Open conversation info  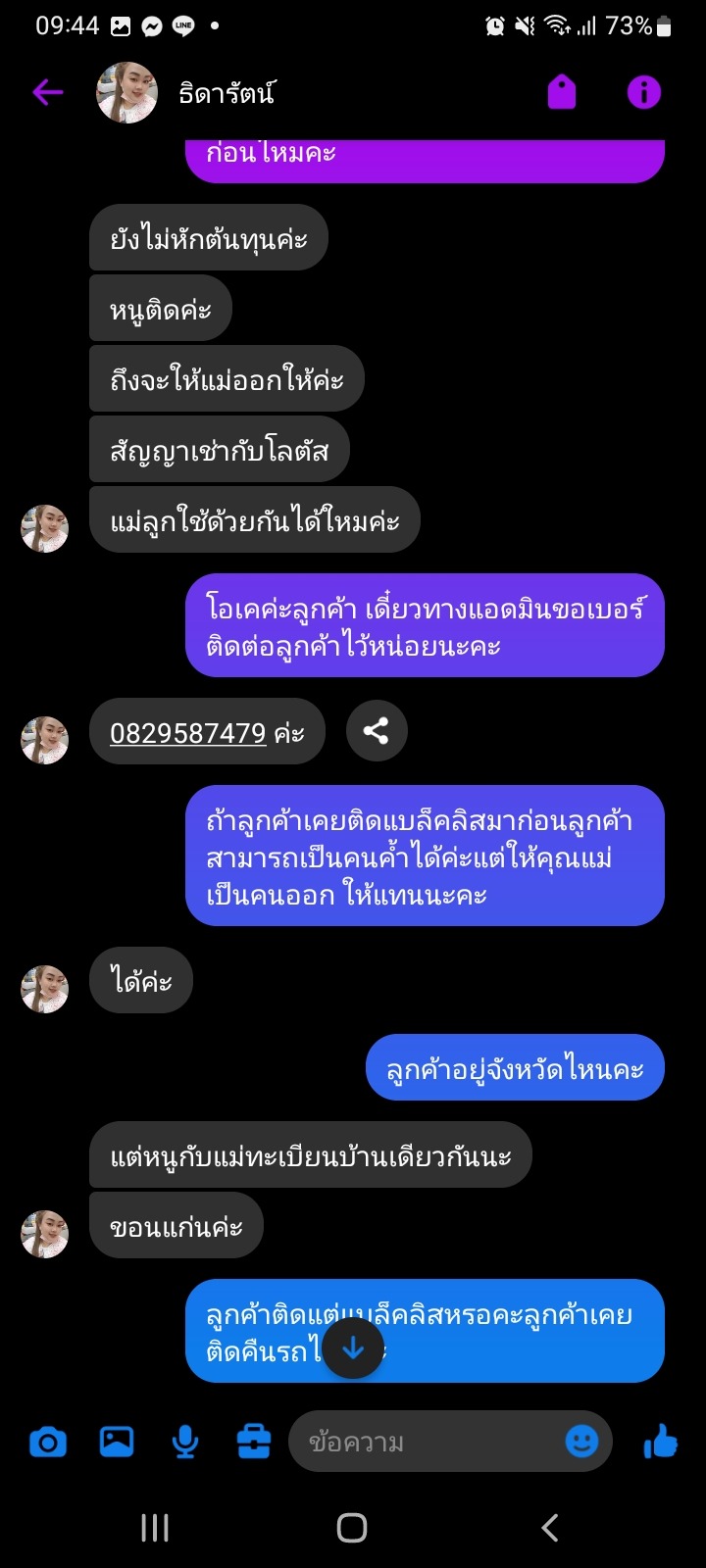(643, 93)
